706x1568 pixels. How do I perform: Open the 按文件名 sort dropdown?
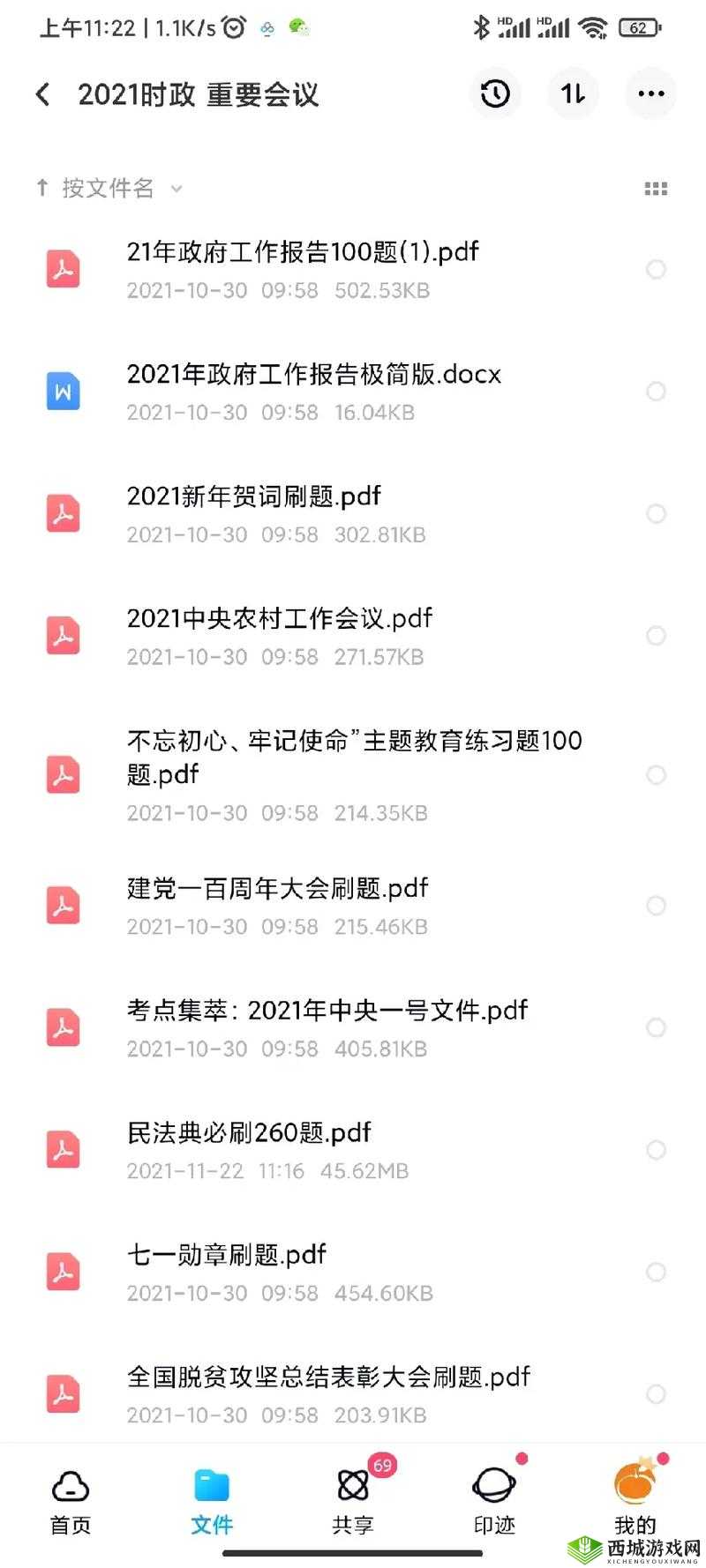coord(108,188)
